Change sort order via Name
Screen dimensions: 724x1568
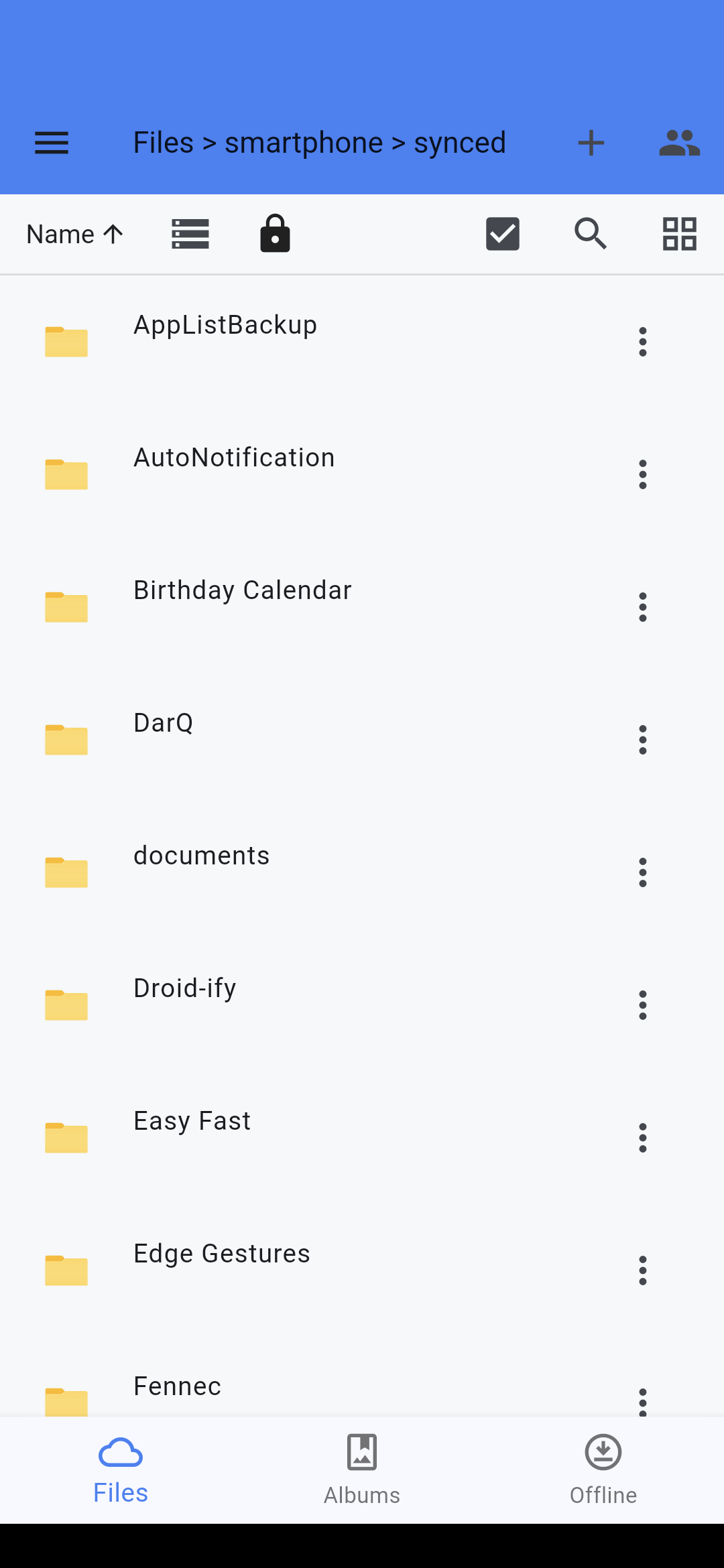75,234
